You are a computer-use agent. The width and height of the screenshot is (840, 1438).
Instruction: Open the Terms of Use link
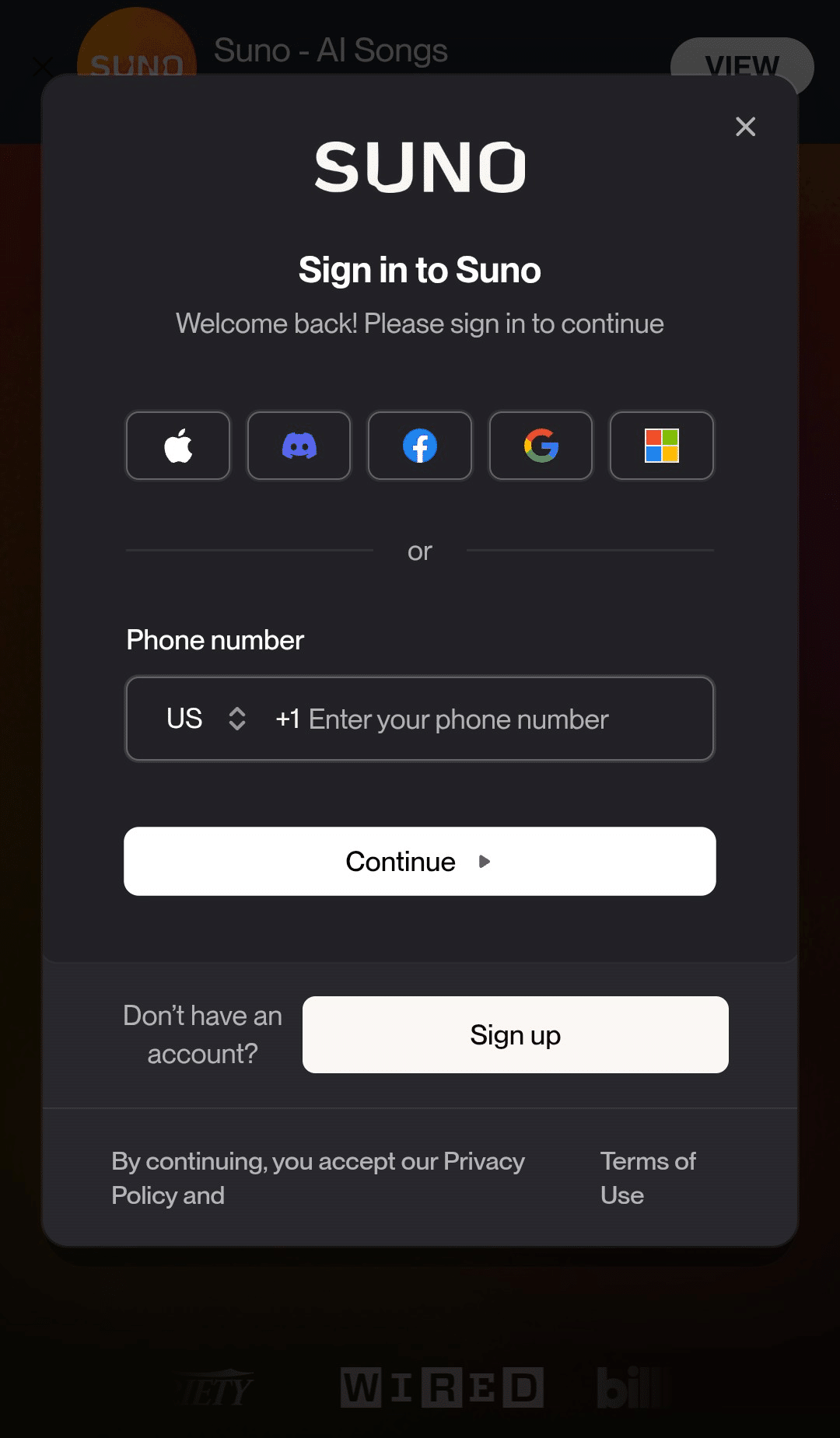coord(647,1177)
